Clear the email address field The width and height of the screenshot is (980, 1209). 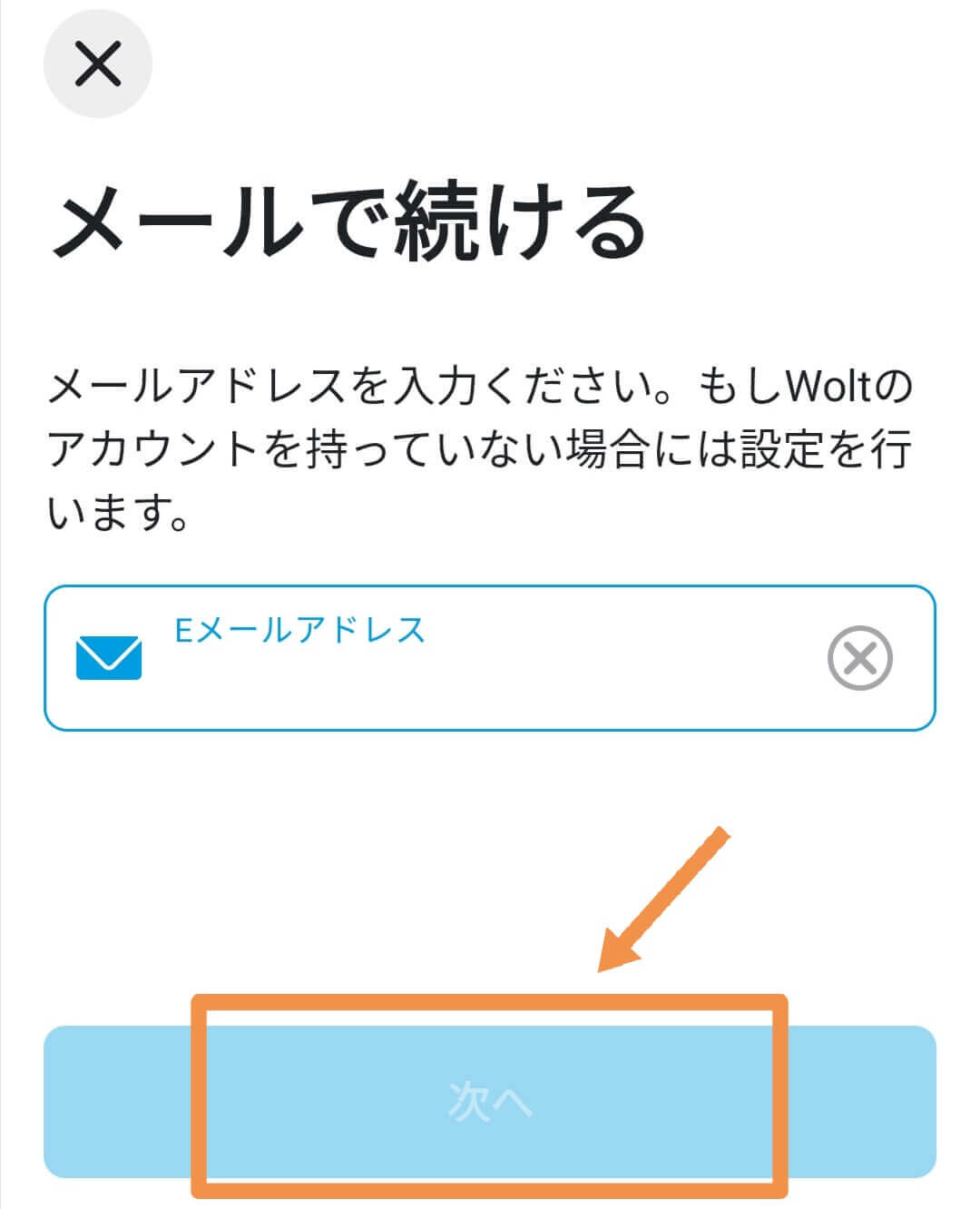pos(858,658)
